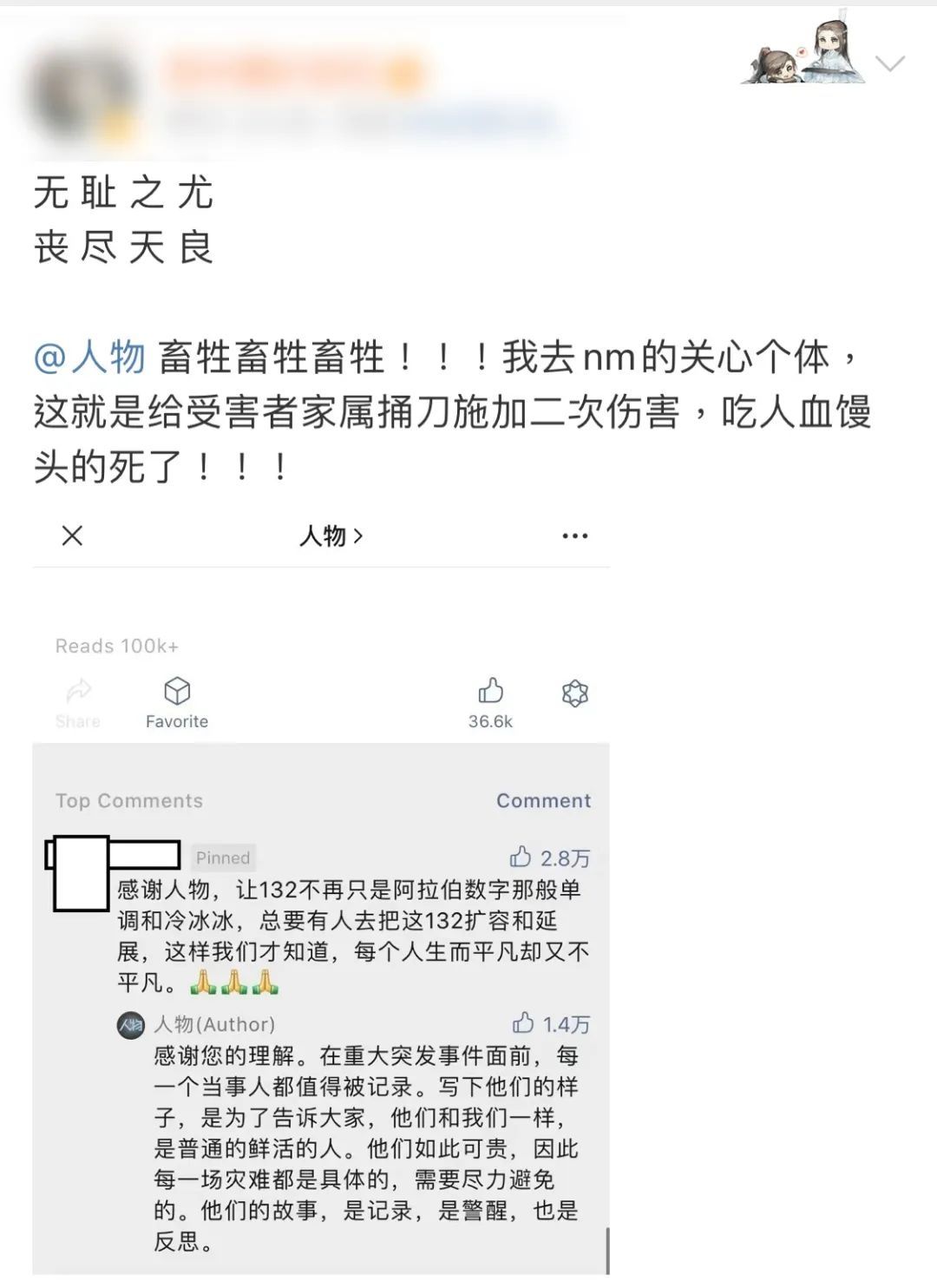Open the @人物 mention link
This screenshot has height=1288, width=937.
click(89, 357)
